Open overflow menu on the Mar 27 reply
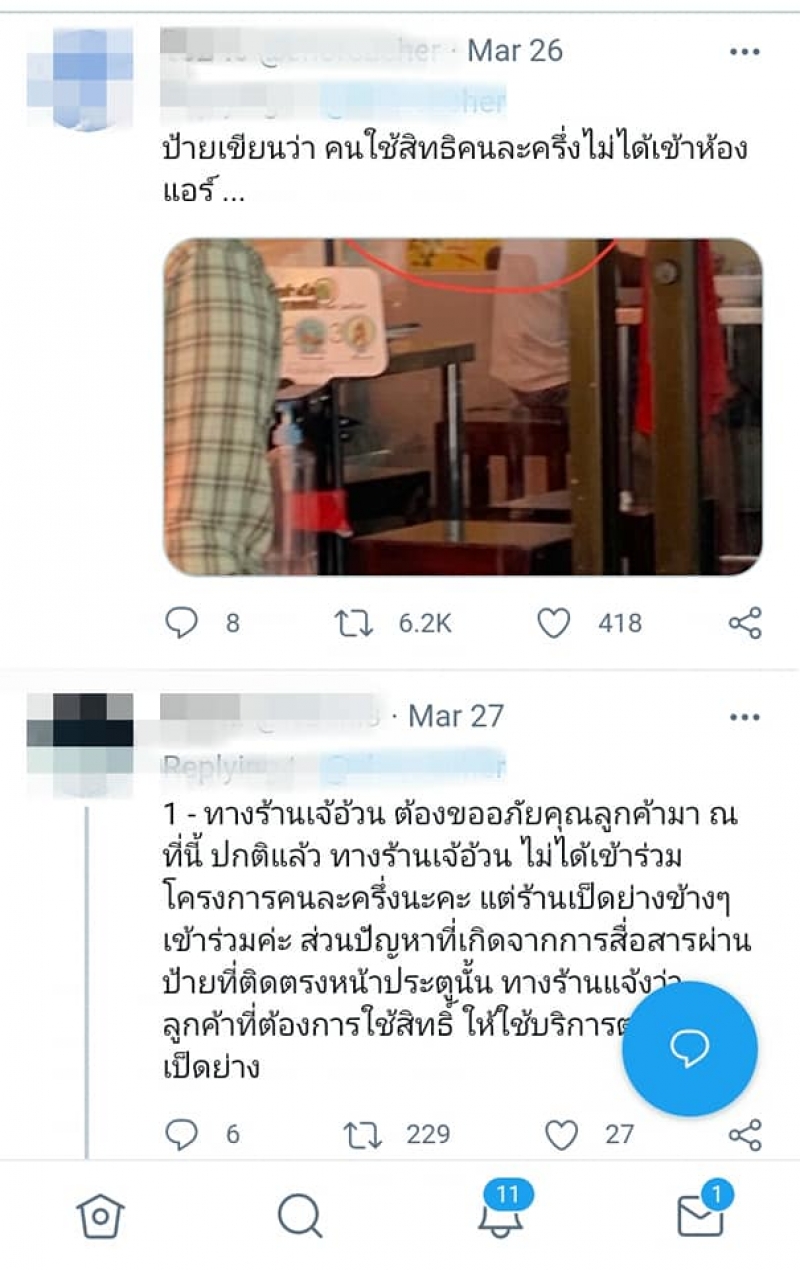 point(744,717)
